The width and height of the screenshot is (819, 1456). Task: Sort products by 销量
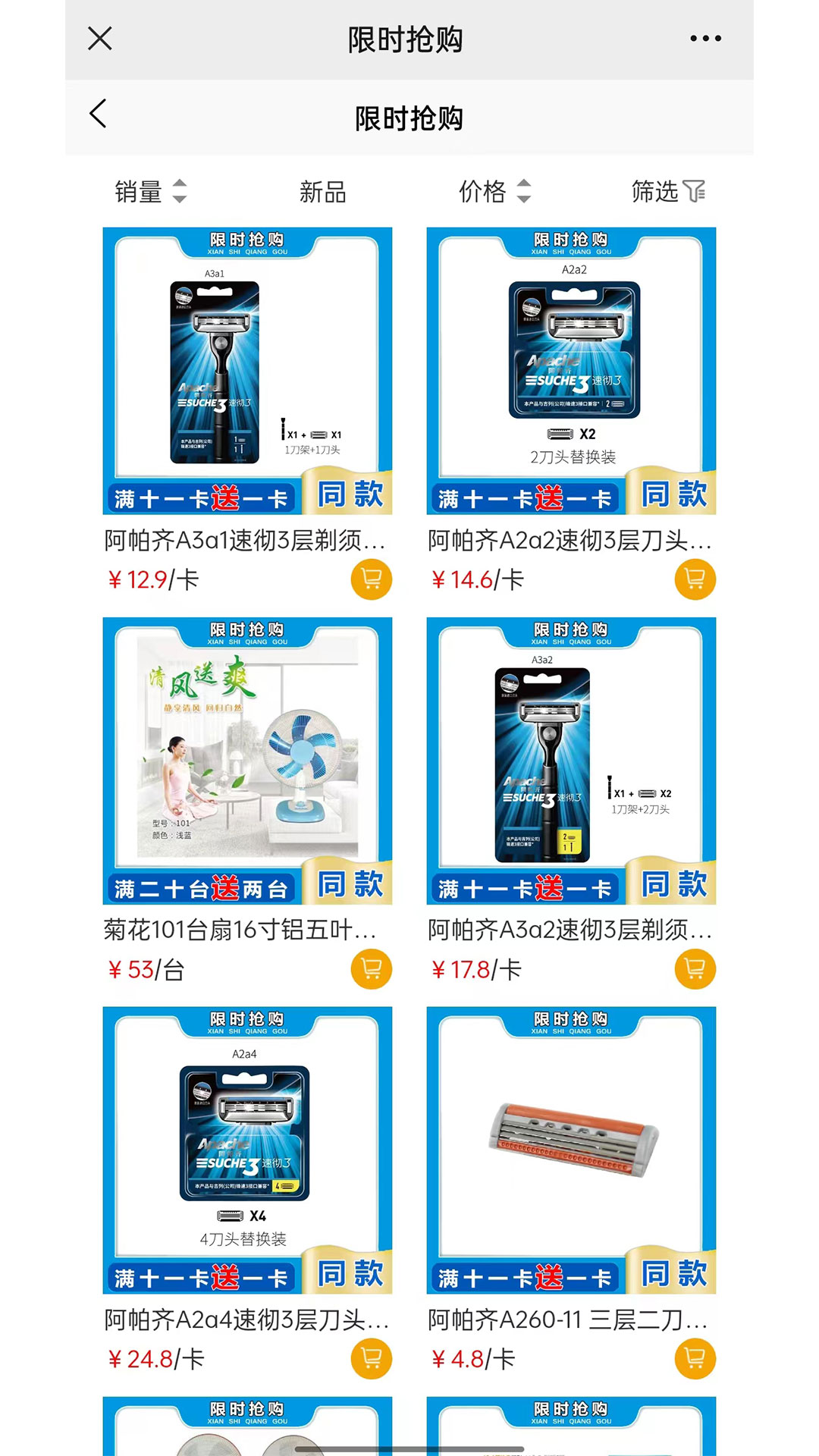pyautogui.click(x=150, y=191)
